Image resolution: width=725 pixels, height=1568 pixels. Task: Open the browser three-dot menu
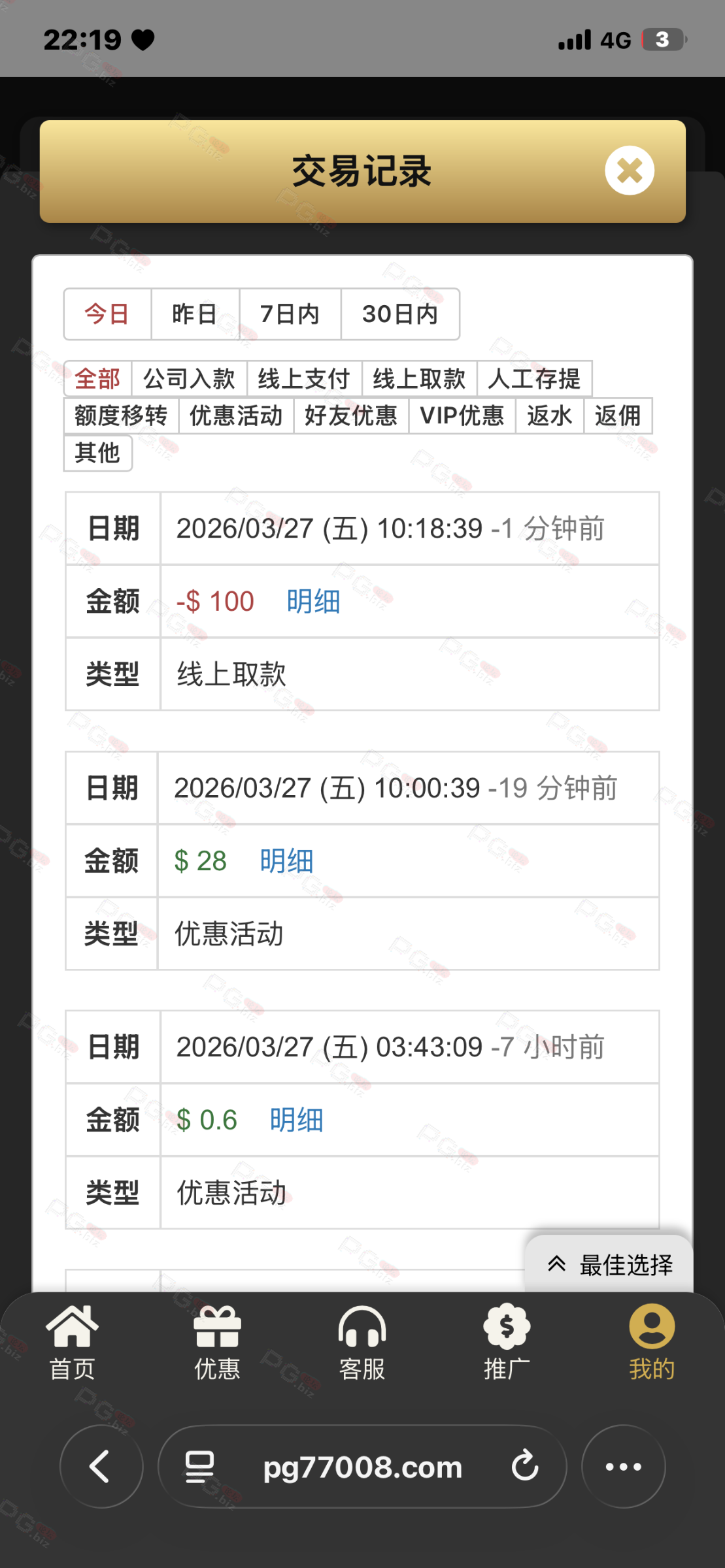pos(623,1466)
